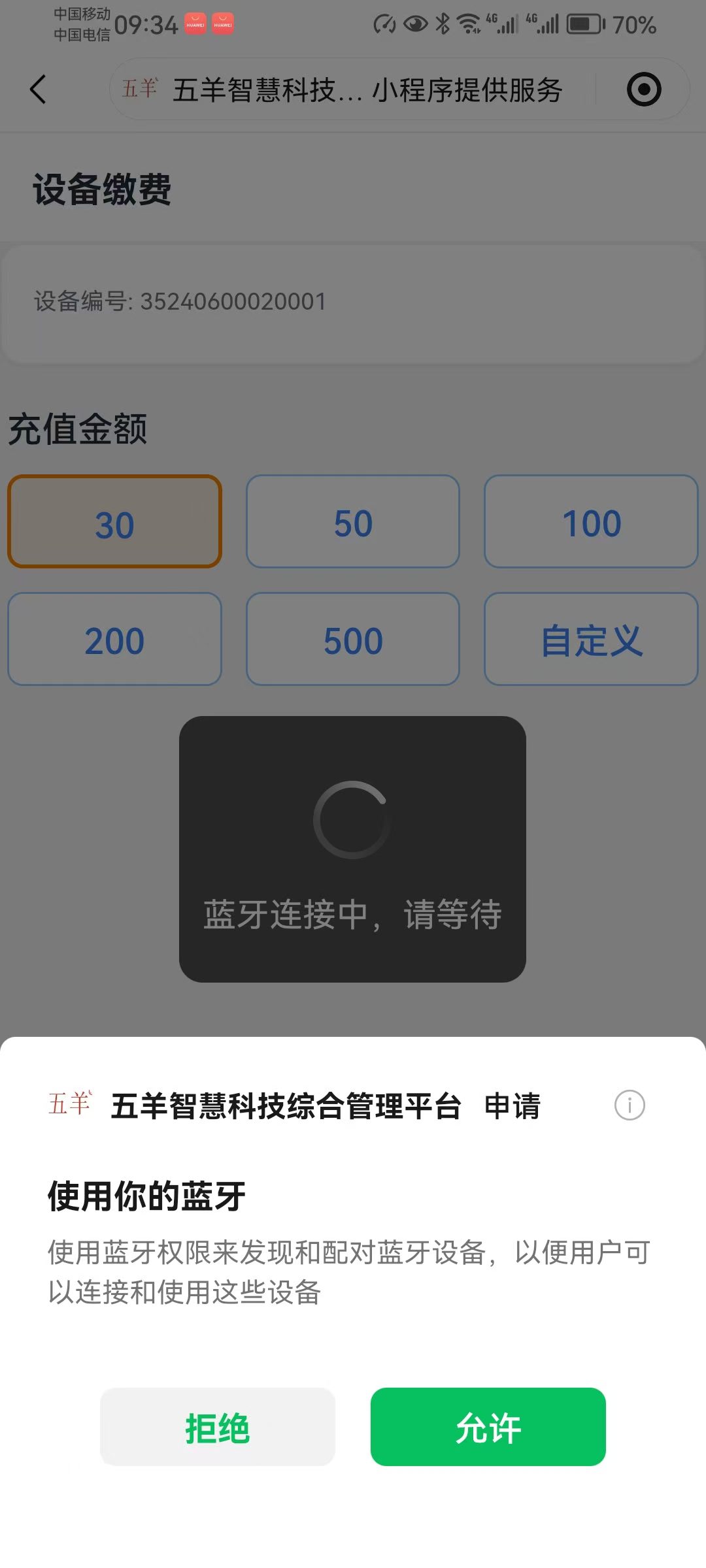Allow Bluetooth permission with 允许
This screenshot has width=706, height=1568.
click(x=488, y=1428)
